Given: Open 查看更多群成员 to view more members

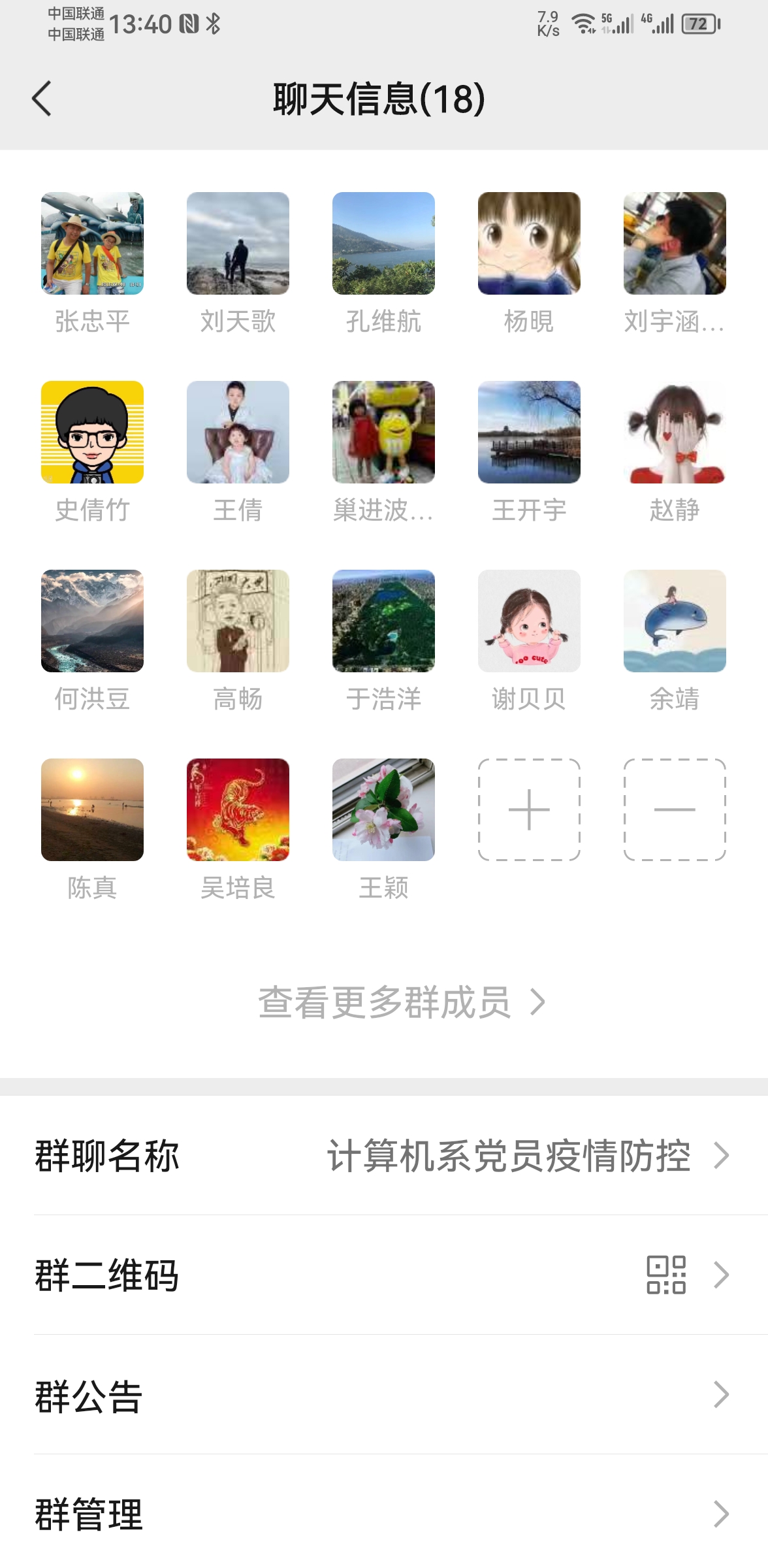Looking at the screenshot, I should [x=401, y=1002].
